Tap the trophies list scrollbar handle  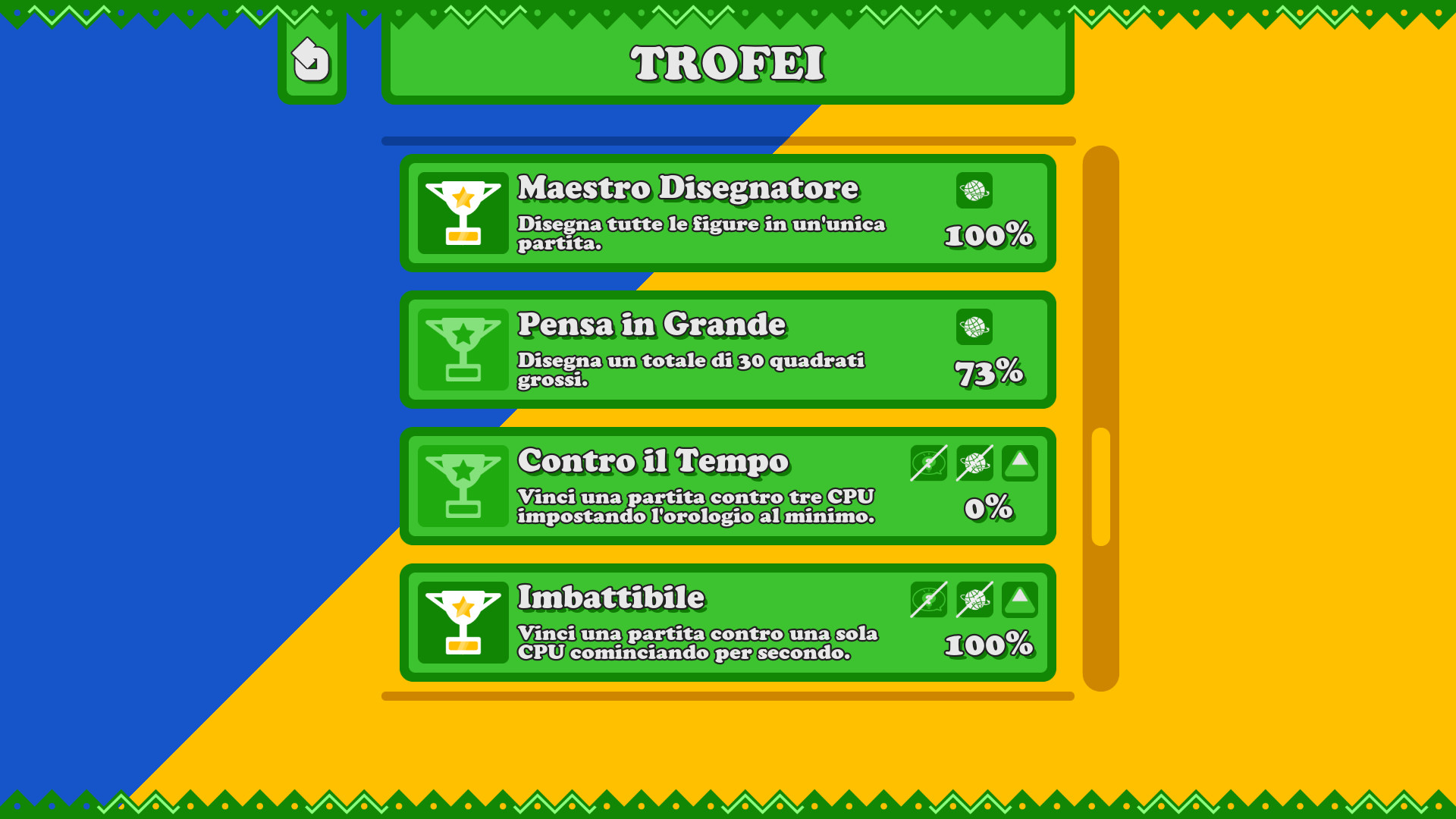pyautogui.click(x=1100, y=486)
